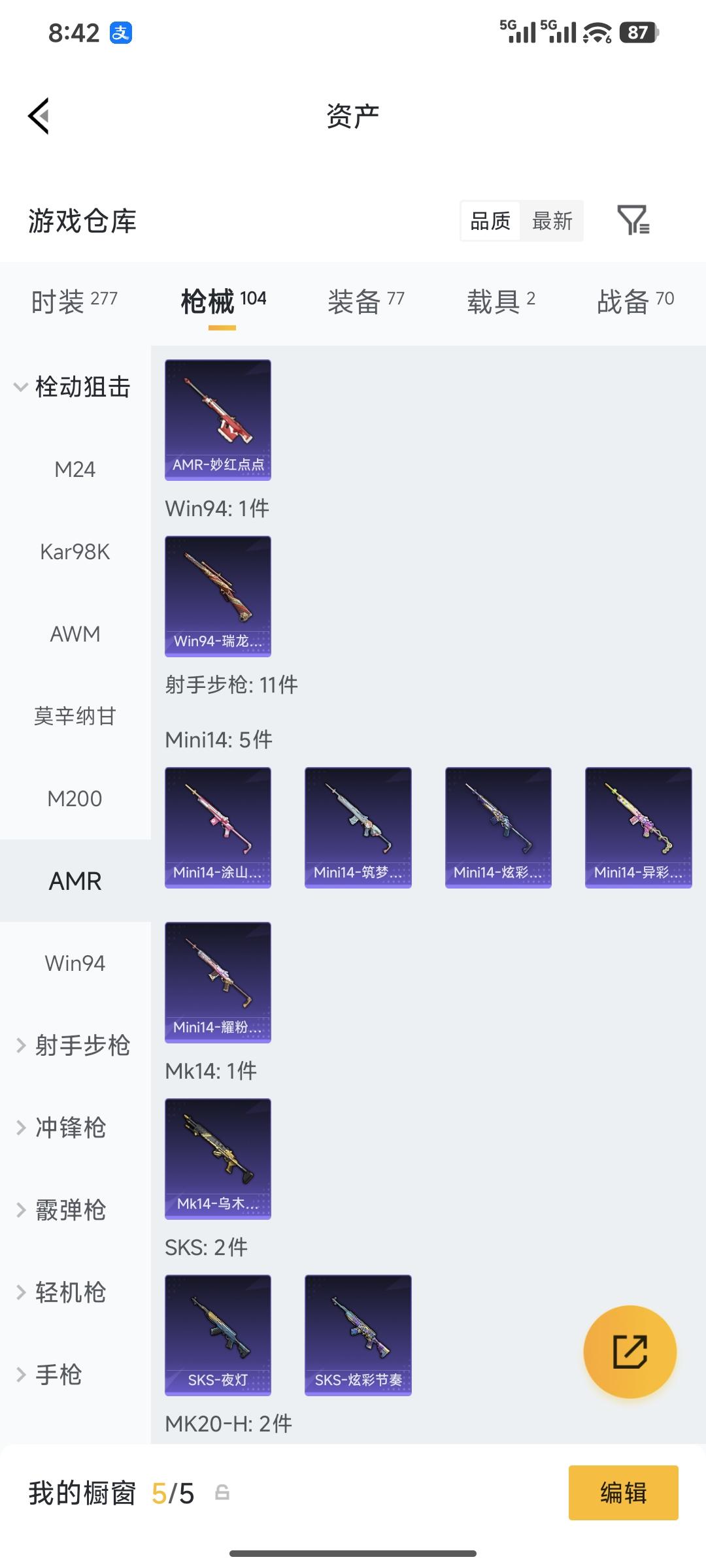Open the AMR-妙红点点 weapon card
This screenshot has height=1568, width=706.
218,418
